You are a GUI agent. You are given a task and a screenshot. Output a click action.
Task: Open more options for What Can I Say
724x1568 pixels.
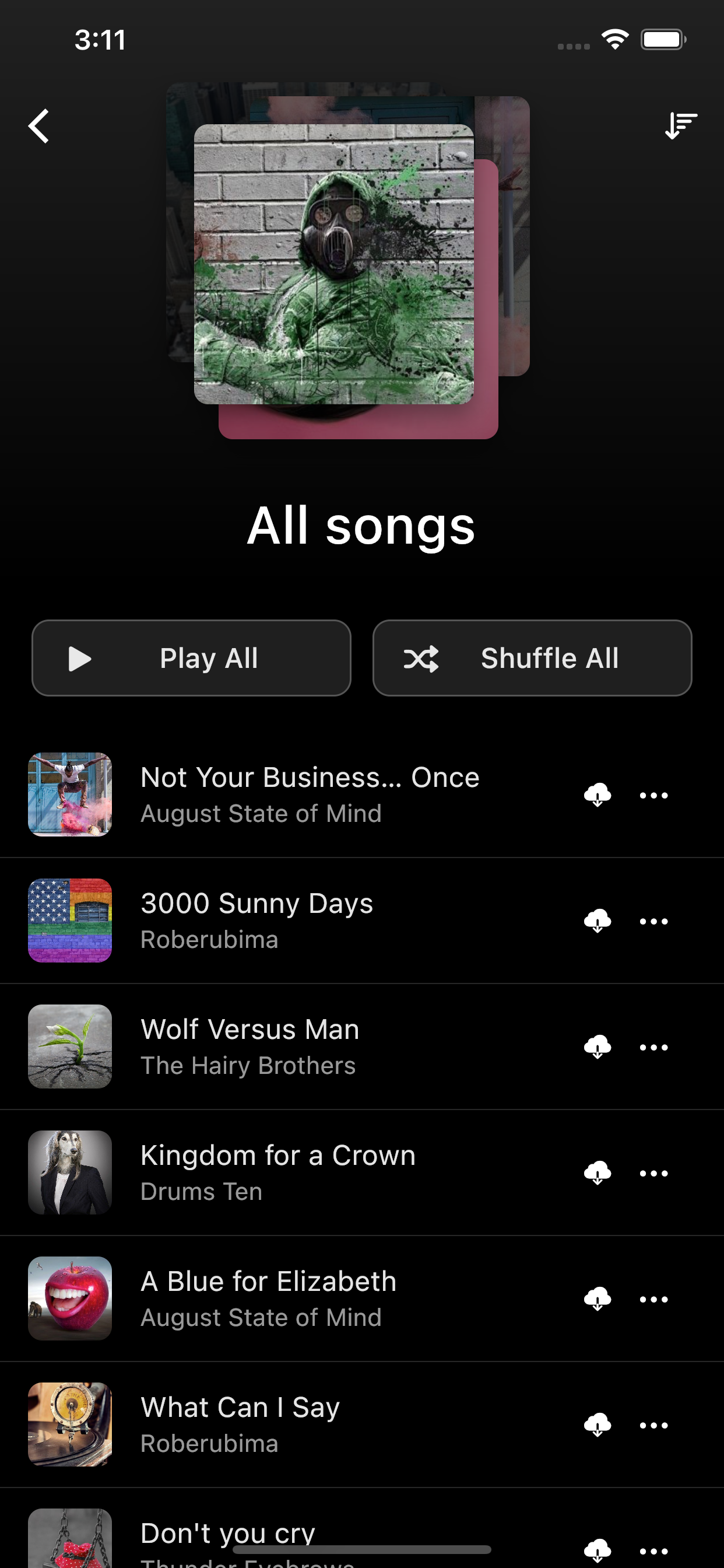[653, 1425]
